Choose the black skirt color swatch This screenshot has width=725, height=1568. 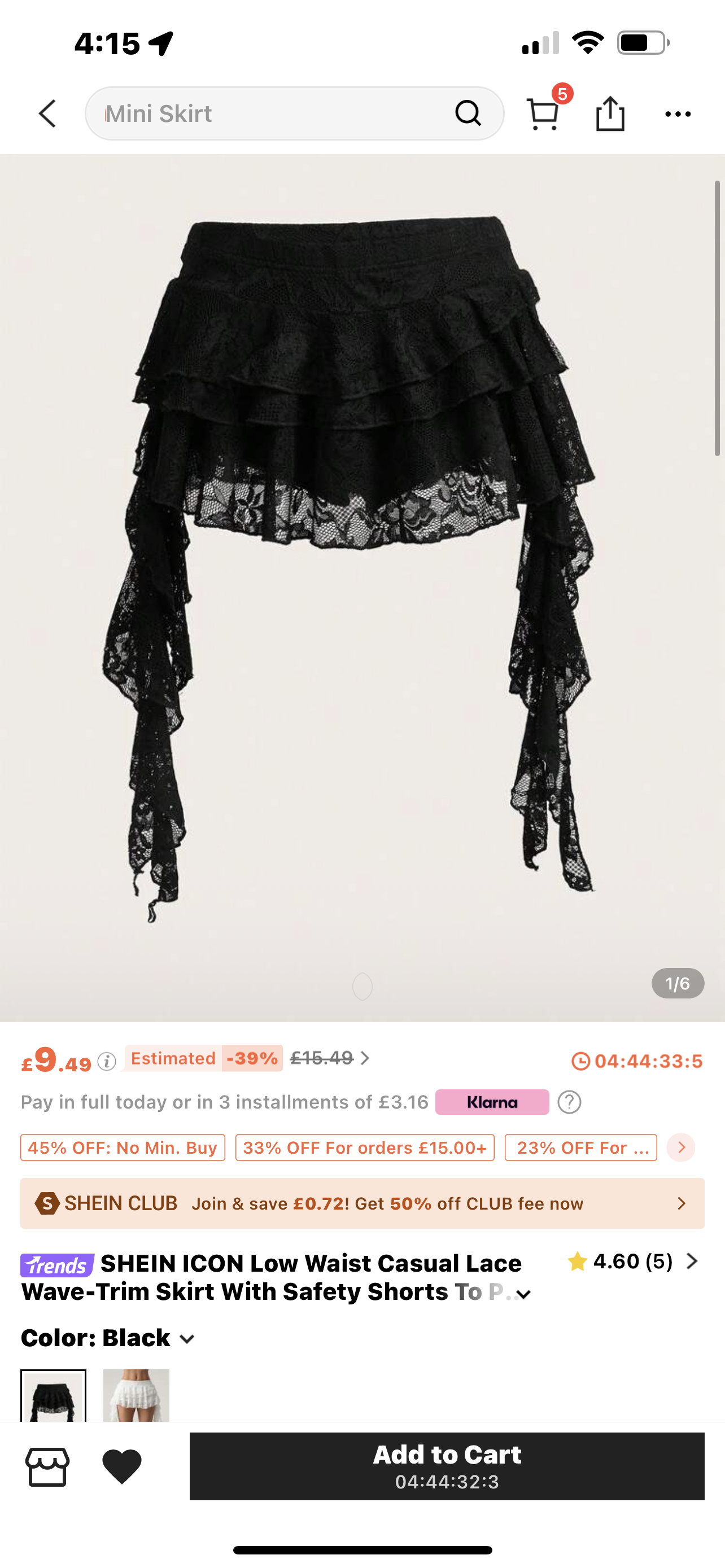coord(54,1395)
